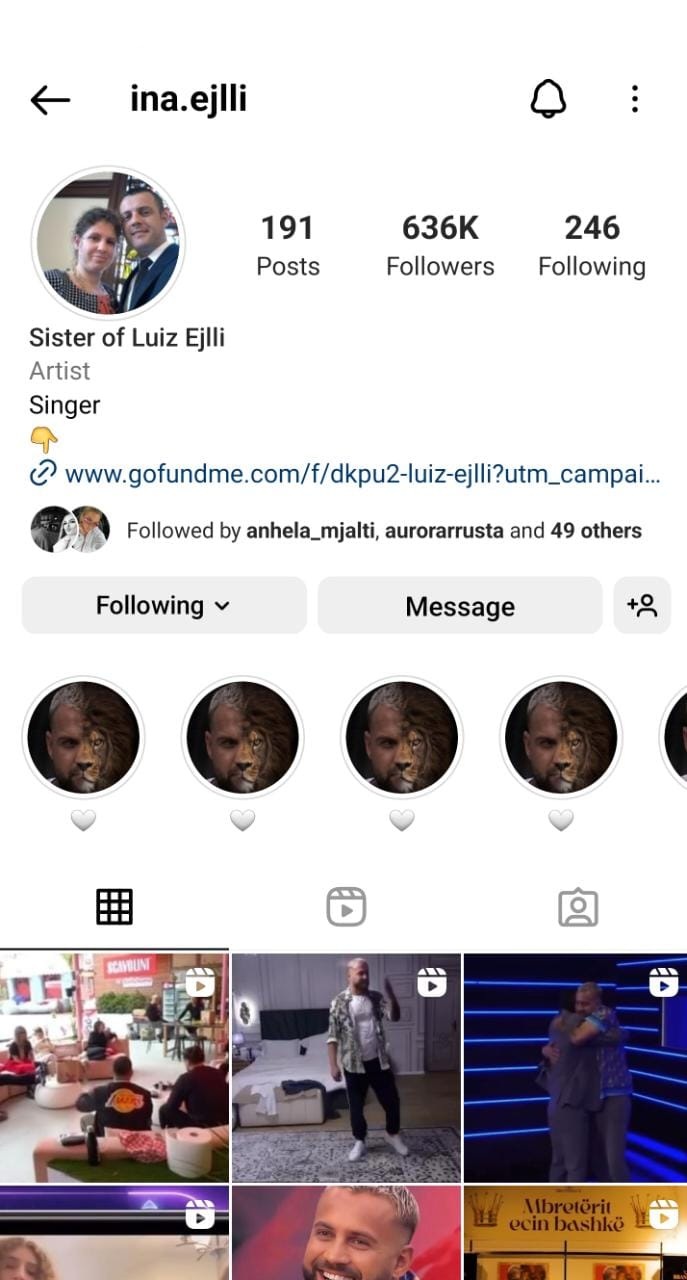Viewport: 687px width, 1280px height.
Task: Go back using the arrow icon
Action: coord(50,99)
